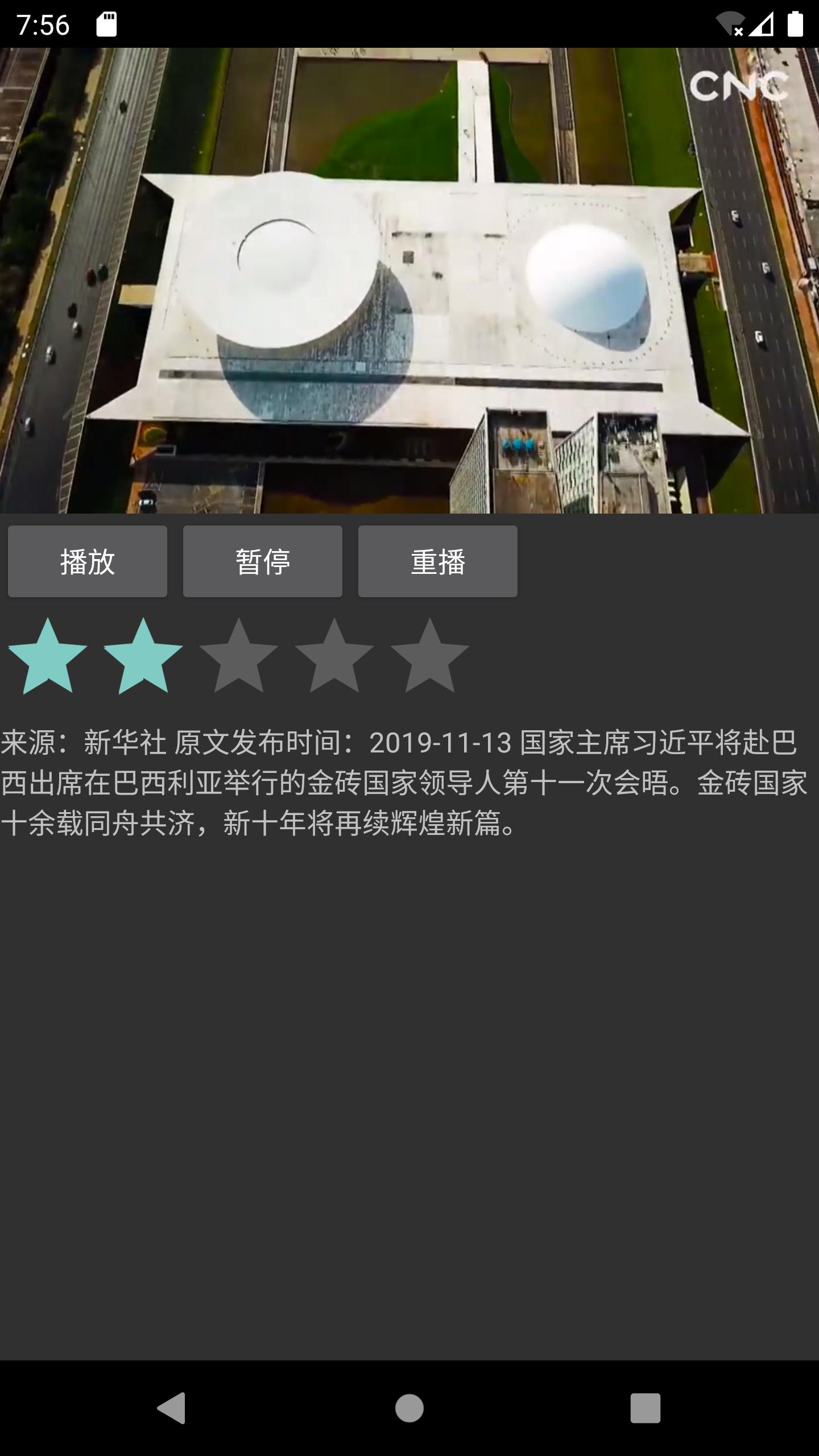The height and width of the screenshot is (1456, 819).
Task: Pause the video with 暂停
Action: (x=263, y=561)
